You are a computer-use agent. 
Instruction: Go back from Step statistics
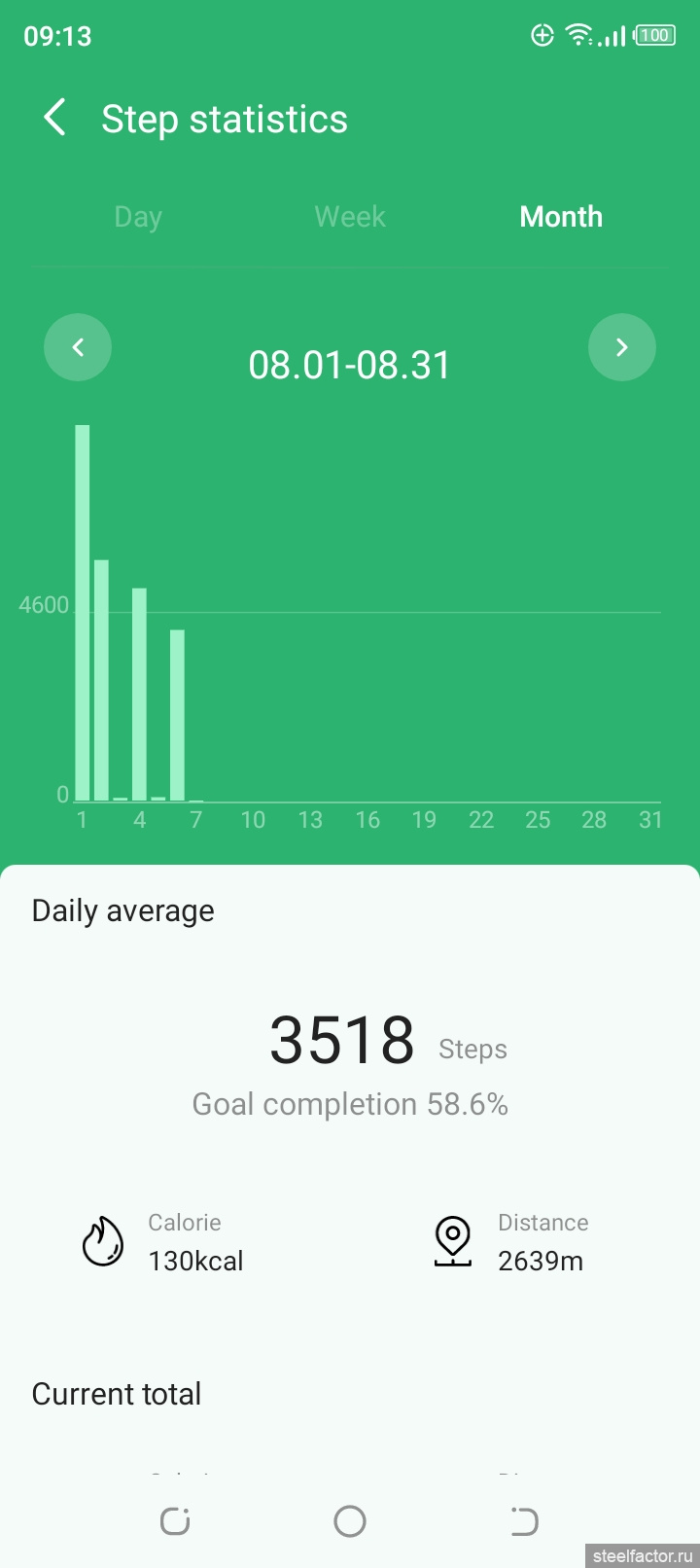[x=55, y=119]
